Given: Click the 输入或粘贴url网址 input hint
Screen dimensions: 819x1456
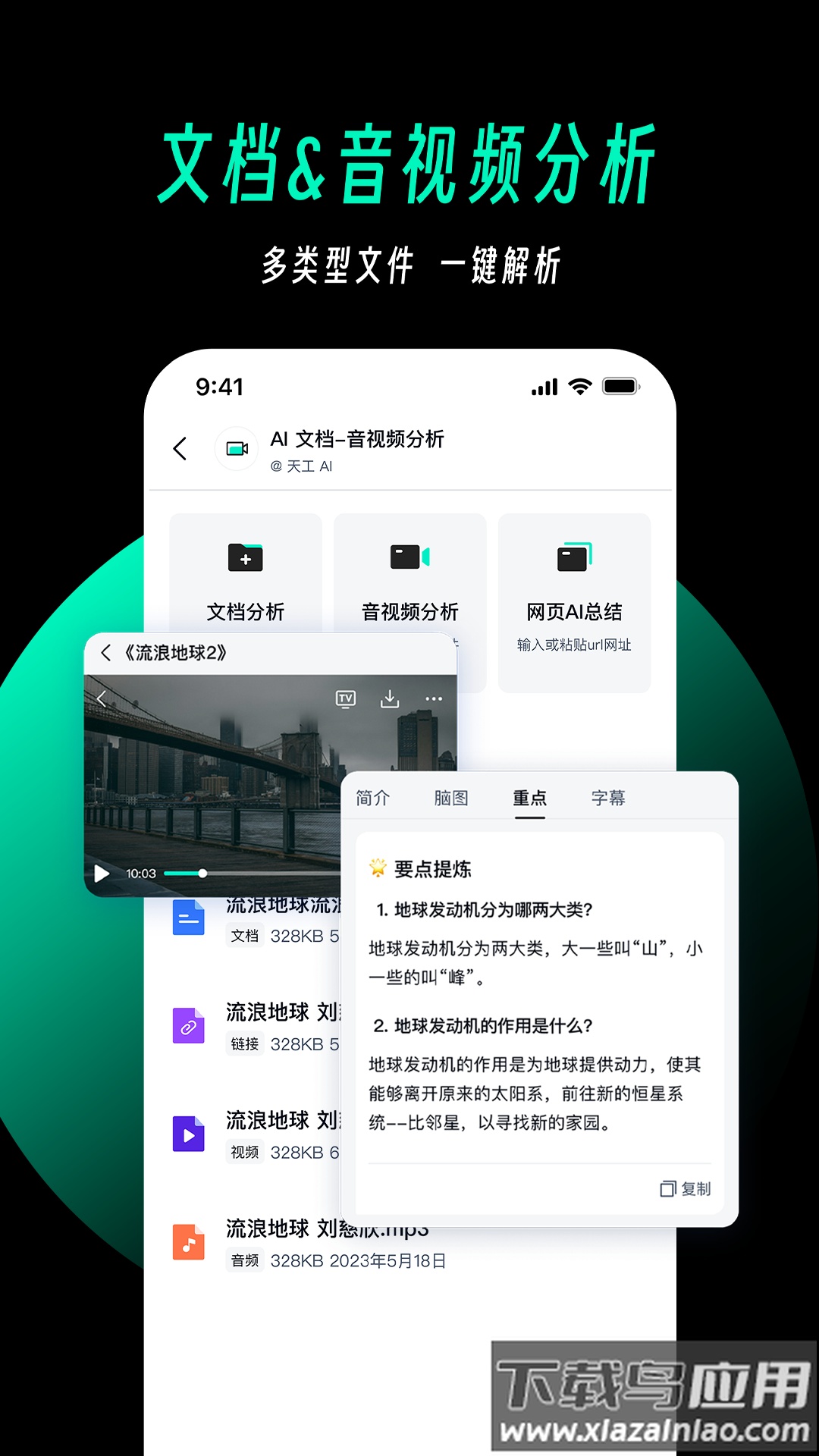Looking at the screenshot, I should [x=574, y=645].
